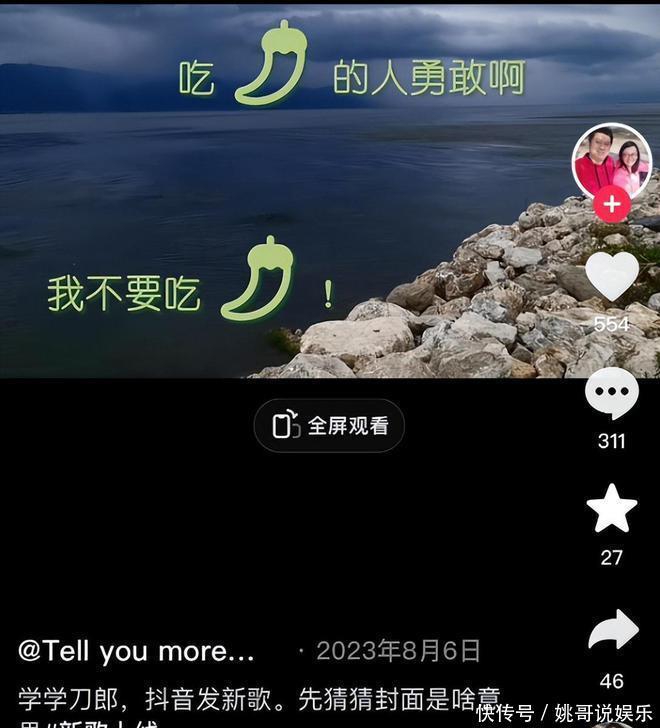Follow the creator with the plus button
660x728 pixels.
point(611,206)
